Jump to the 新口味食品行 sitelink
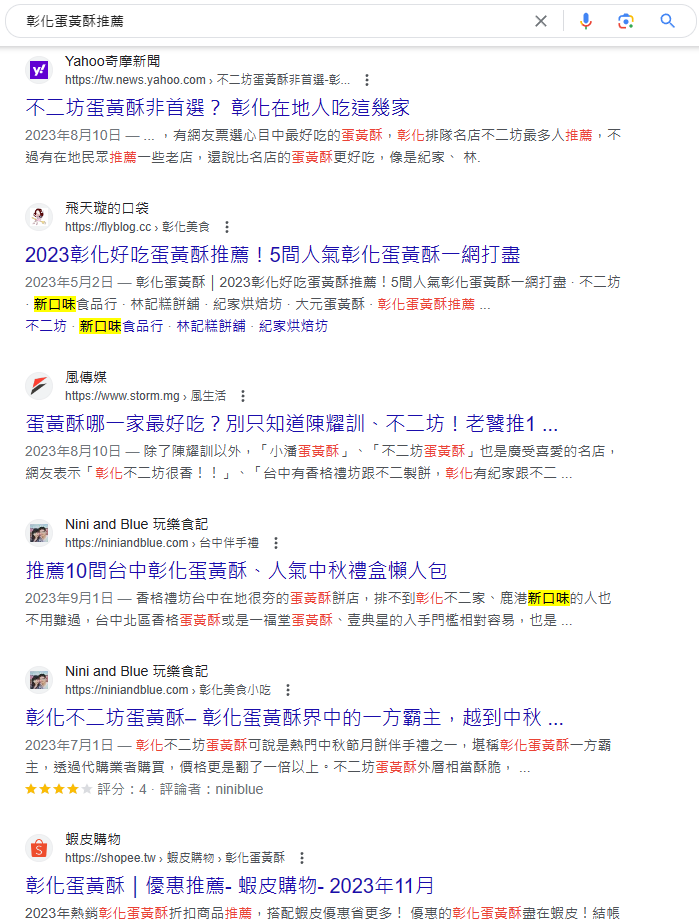This screenshot has width=699, height=924. tap(121, 326)
